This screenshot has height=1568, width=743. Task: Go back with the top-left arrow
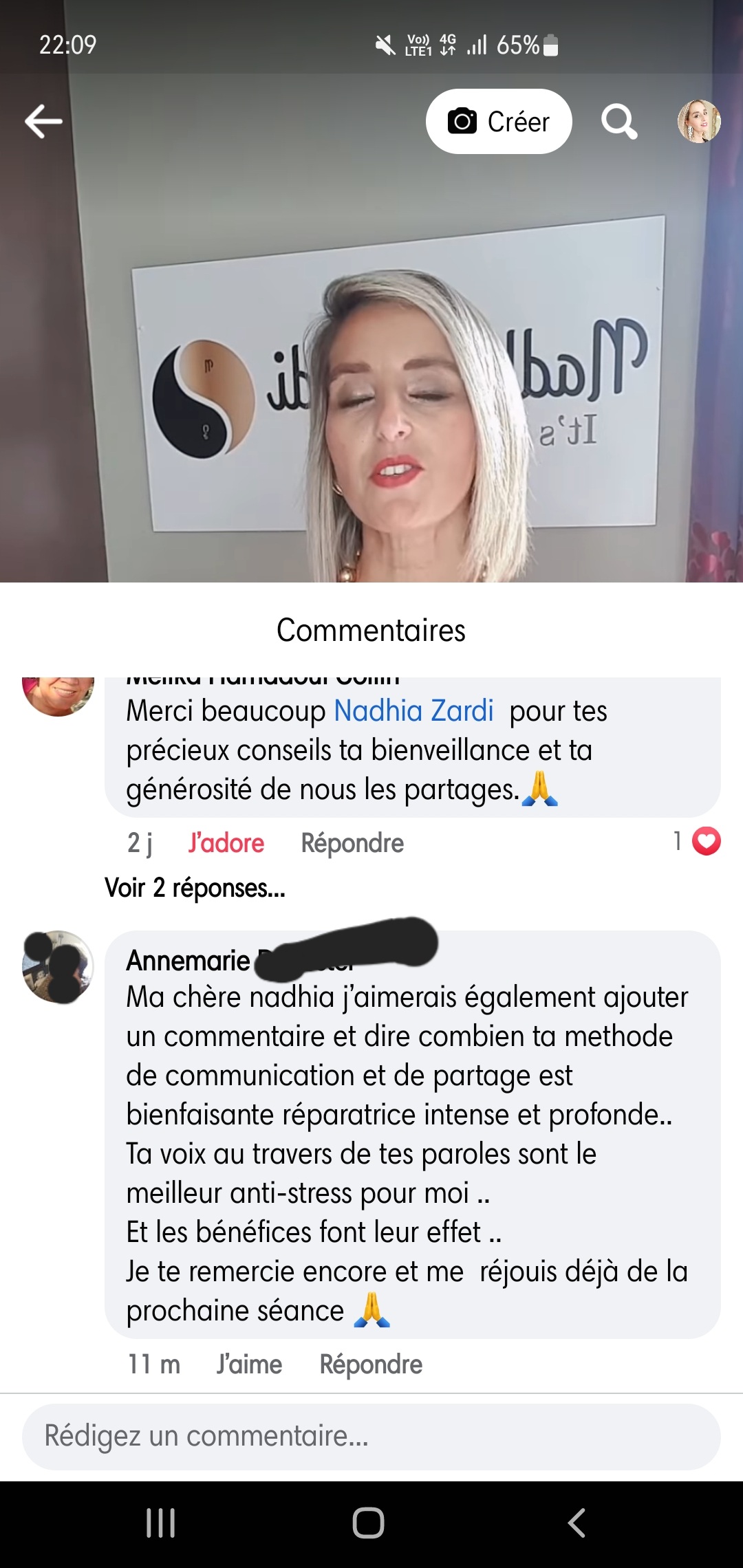tap(43, 122)
